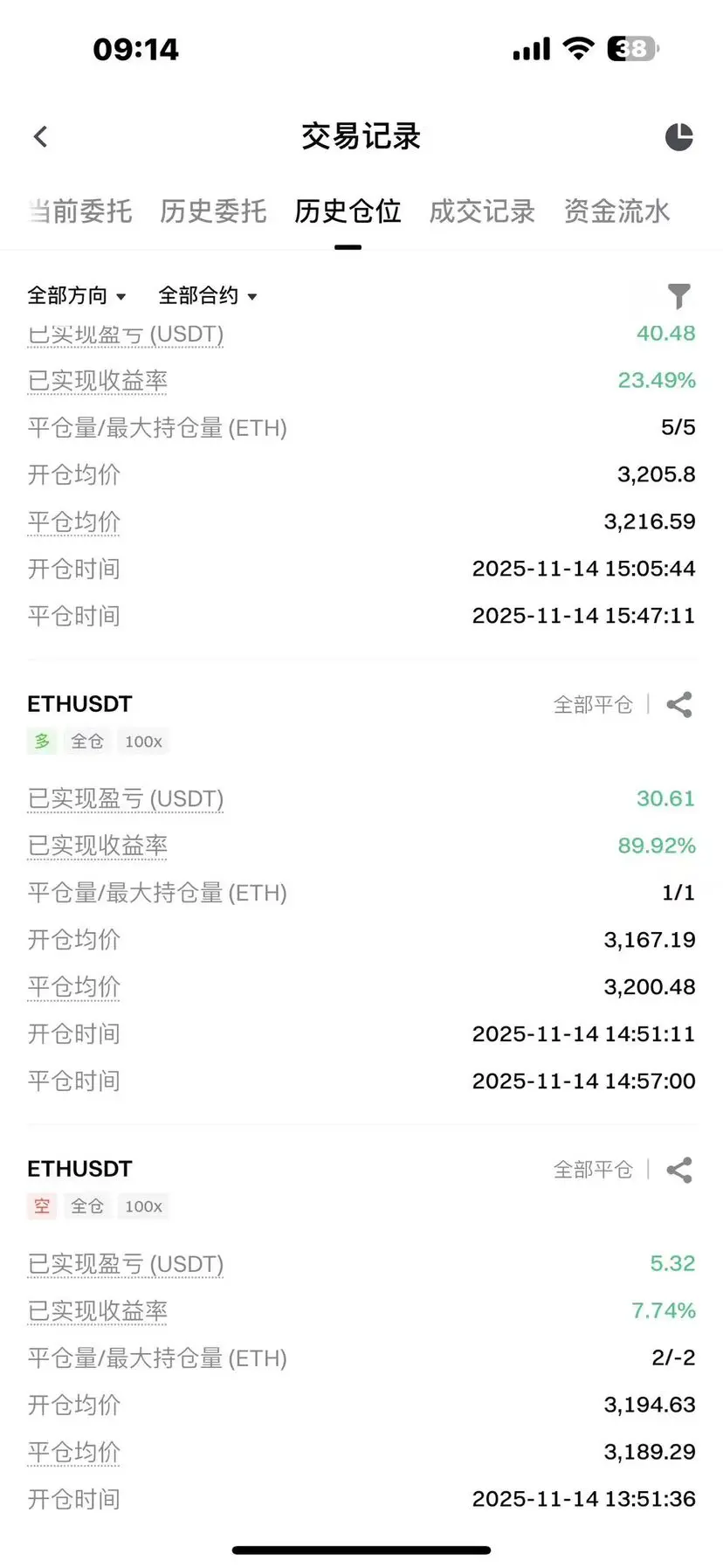The image size is (723, 1568).
Task: Select the 历史仓位 tab
Action: coord(348,211)
